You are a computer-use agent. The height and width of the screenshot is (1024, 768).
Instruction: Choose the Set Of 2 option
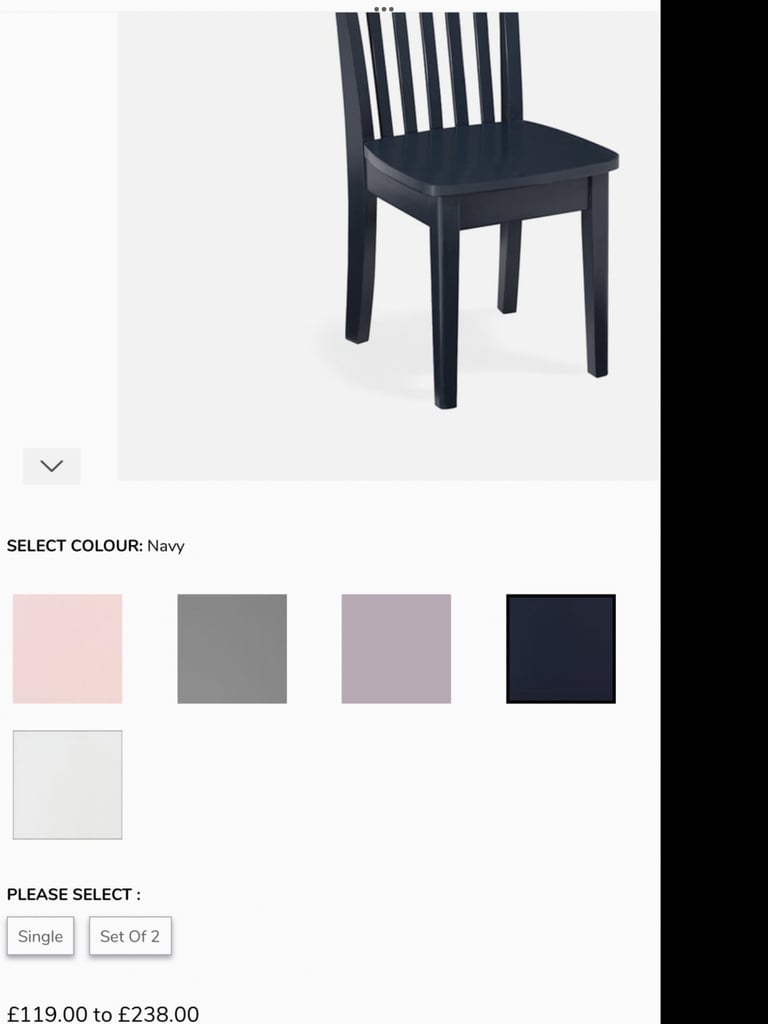pos(130,936)
